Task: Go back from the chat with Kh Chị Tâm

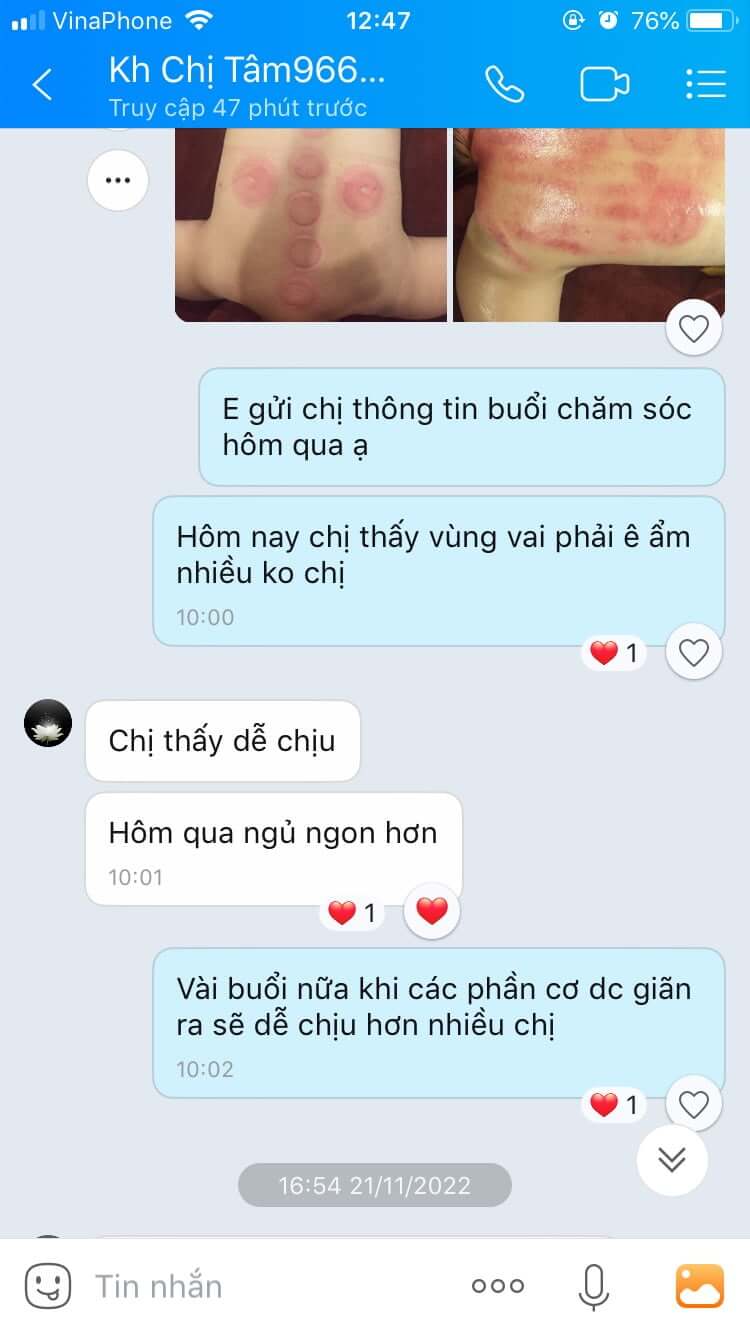Action: tap(42, 85)
